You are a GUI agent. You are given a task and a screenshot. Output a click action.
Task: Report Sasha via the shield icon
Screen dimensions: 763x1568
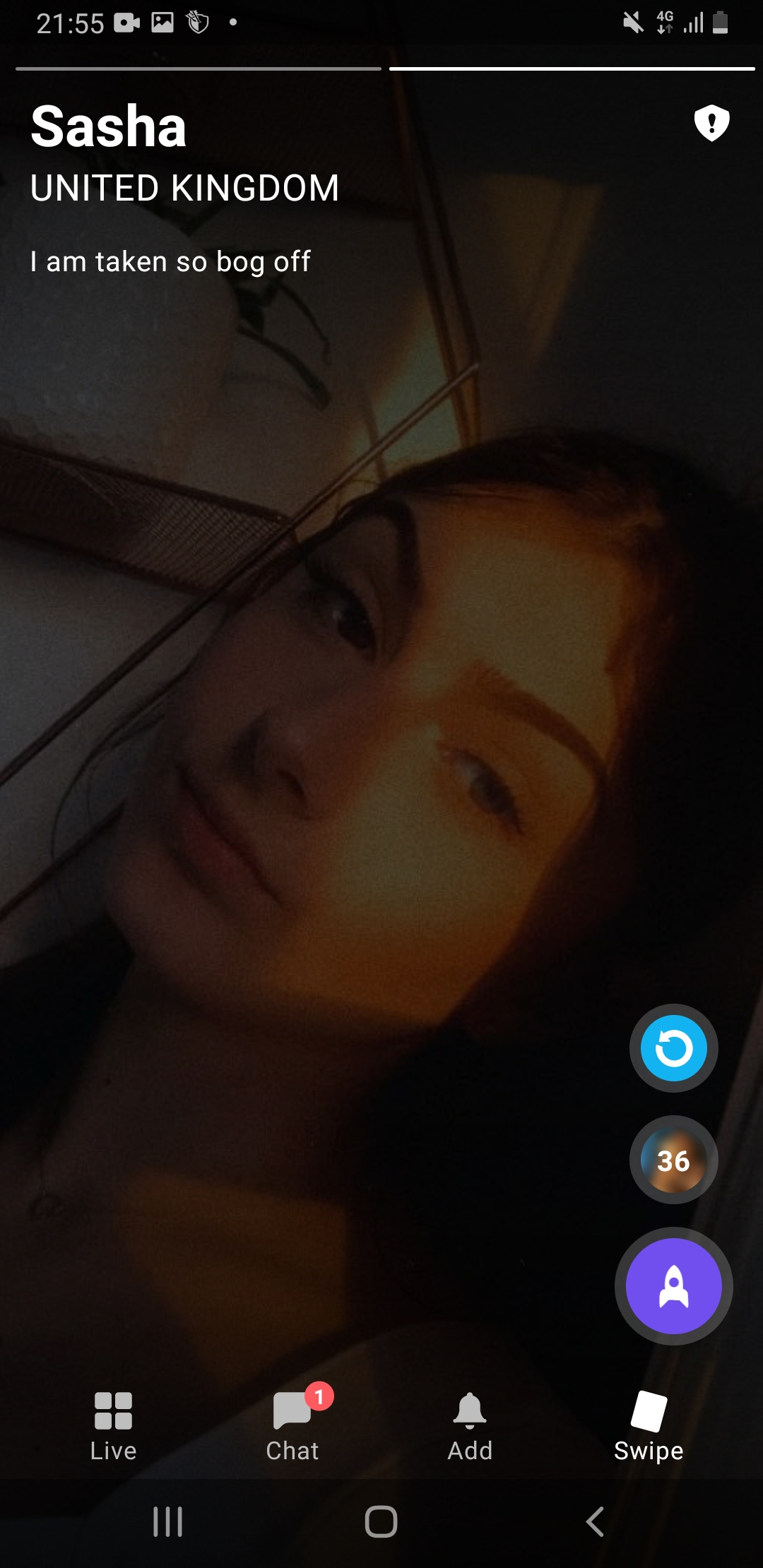coord(711,124)
